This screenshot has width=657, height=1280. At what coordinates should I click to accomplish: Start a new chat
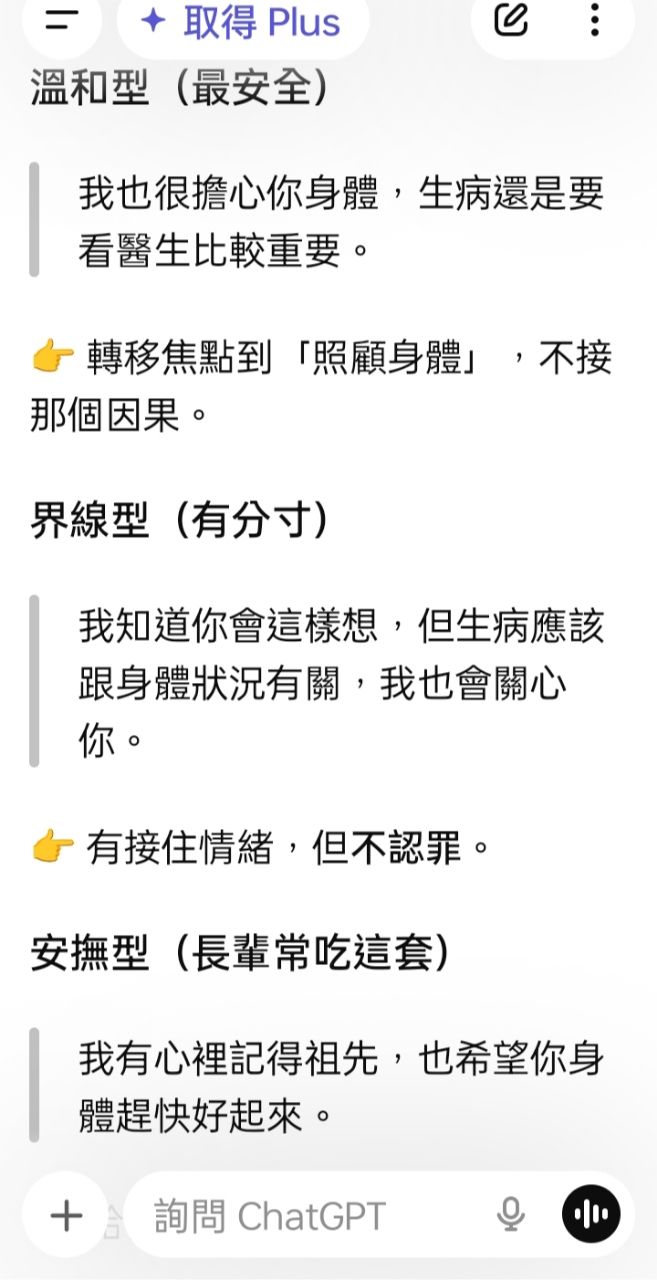pos(511,20)
